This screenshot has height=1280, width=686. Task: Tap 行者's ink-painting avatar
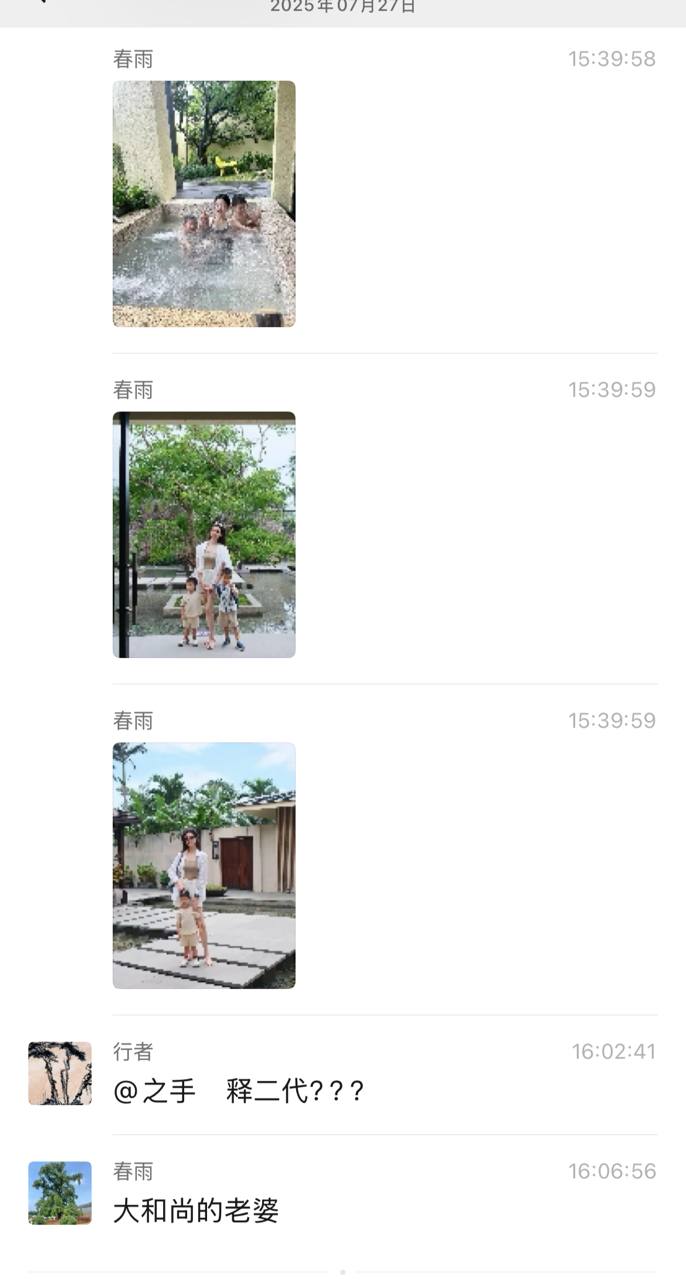pos(60,1073)
